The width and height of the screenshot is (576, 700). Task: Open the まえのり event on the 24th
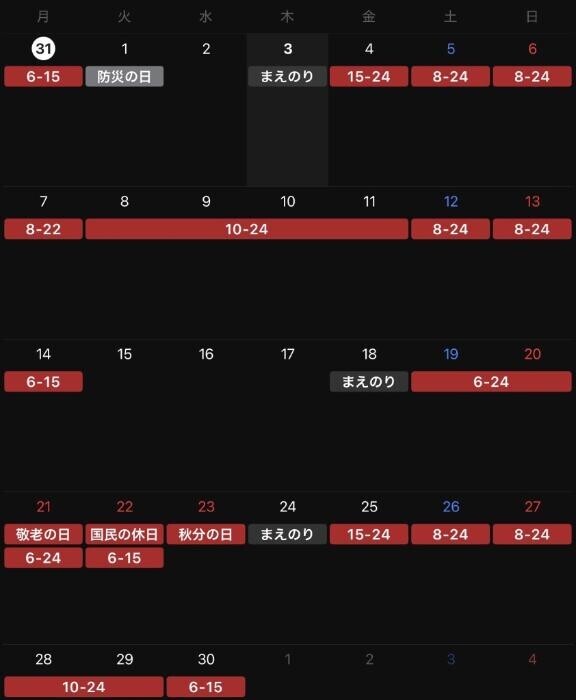point(288,534)
